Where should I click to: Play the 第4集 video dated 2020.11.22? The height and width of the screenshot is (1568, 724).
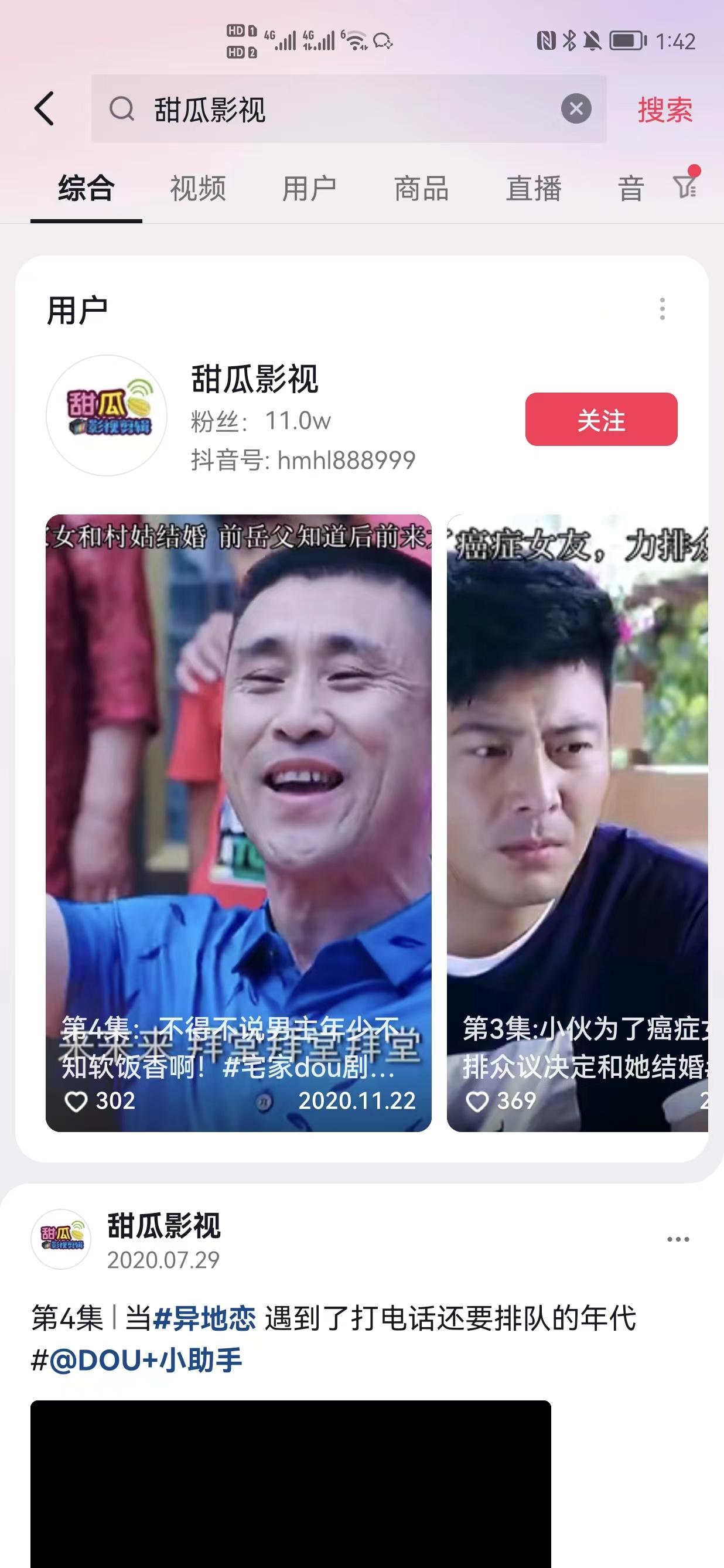click(238, 822)
